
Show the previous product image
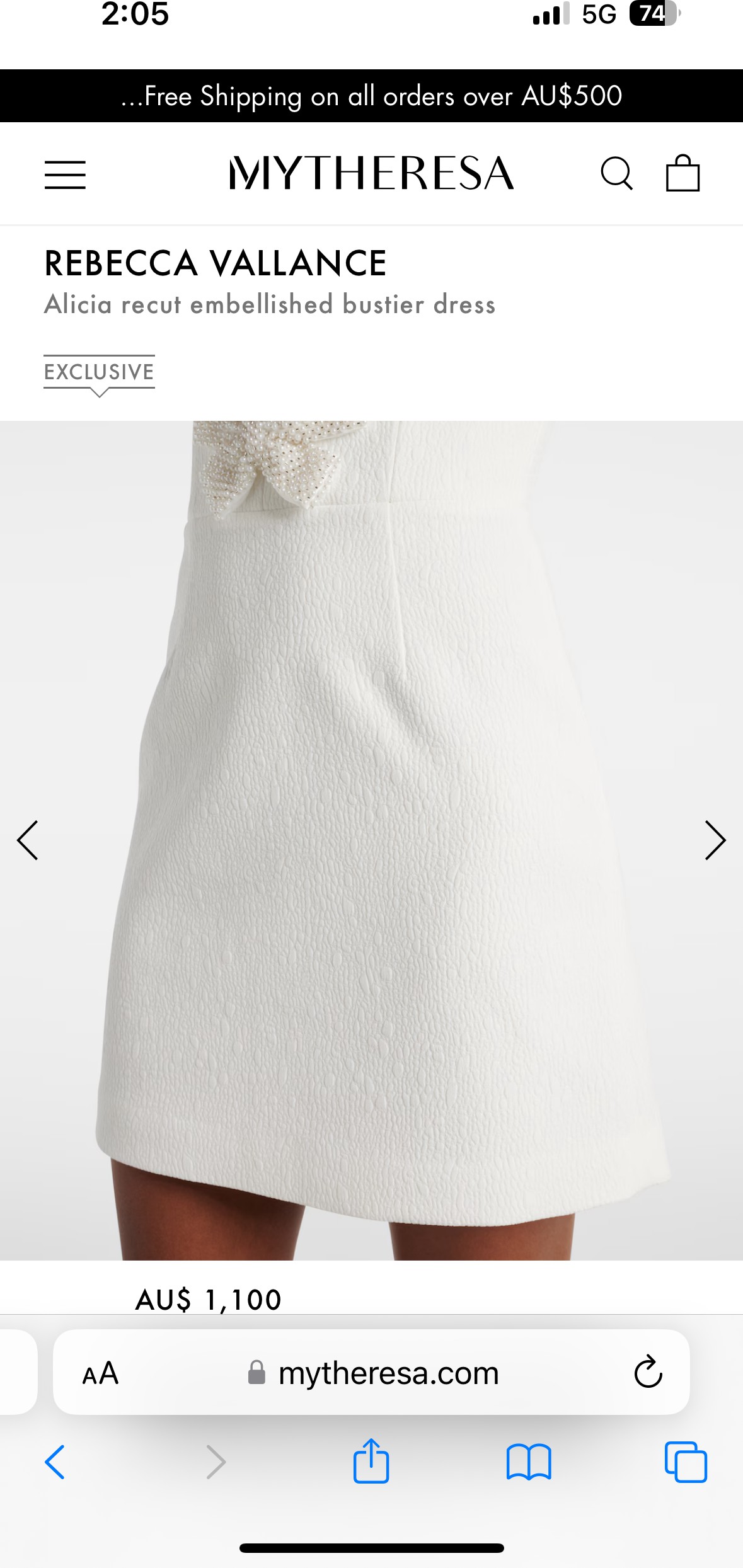[x=28, y=840]
